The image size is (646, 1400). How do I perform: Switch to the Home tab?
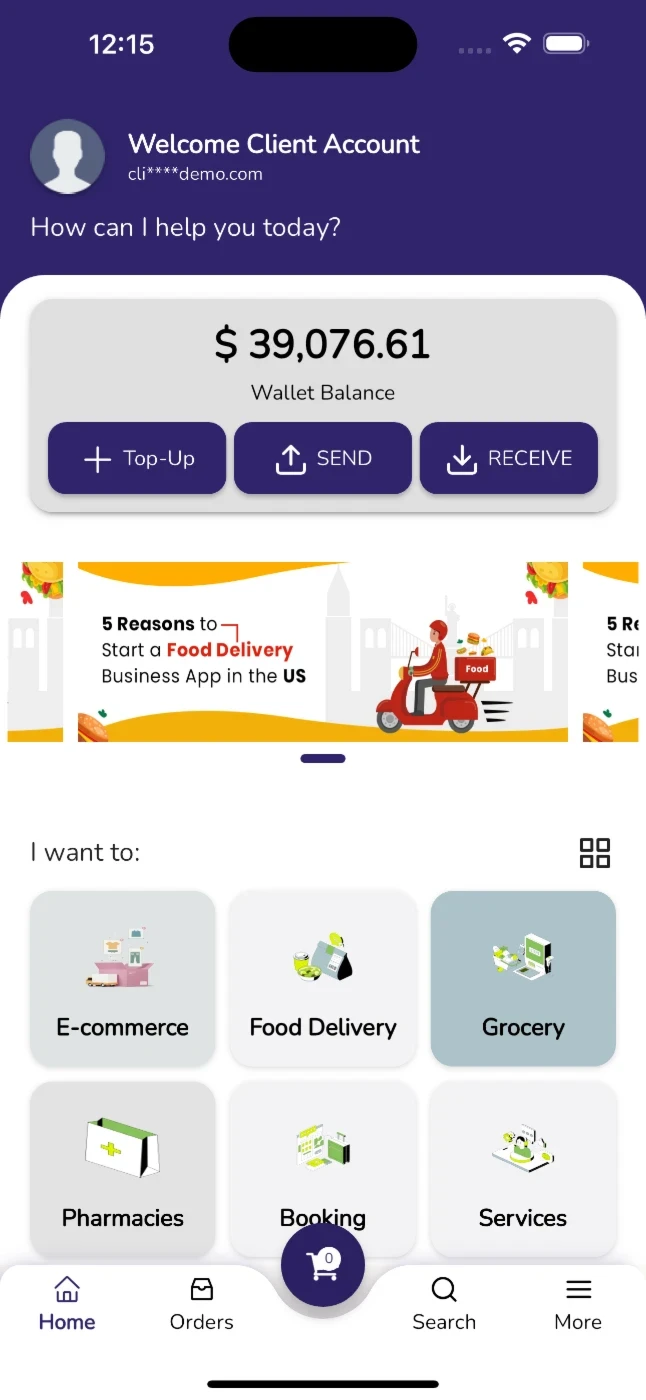coord(67,1304)
